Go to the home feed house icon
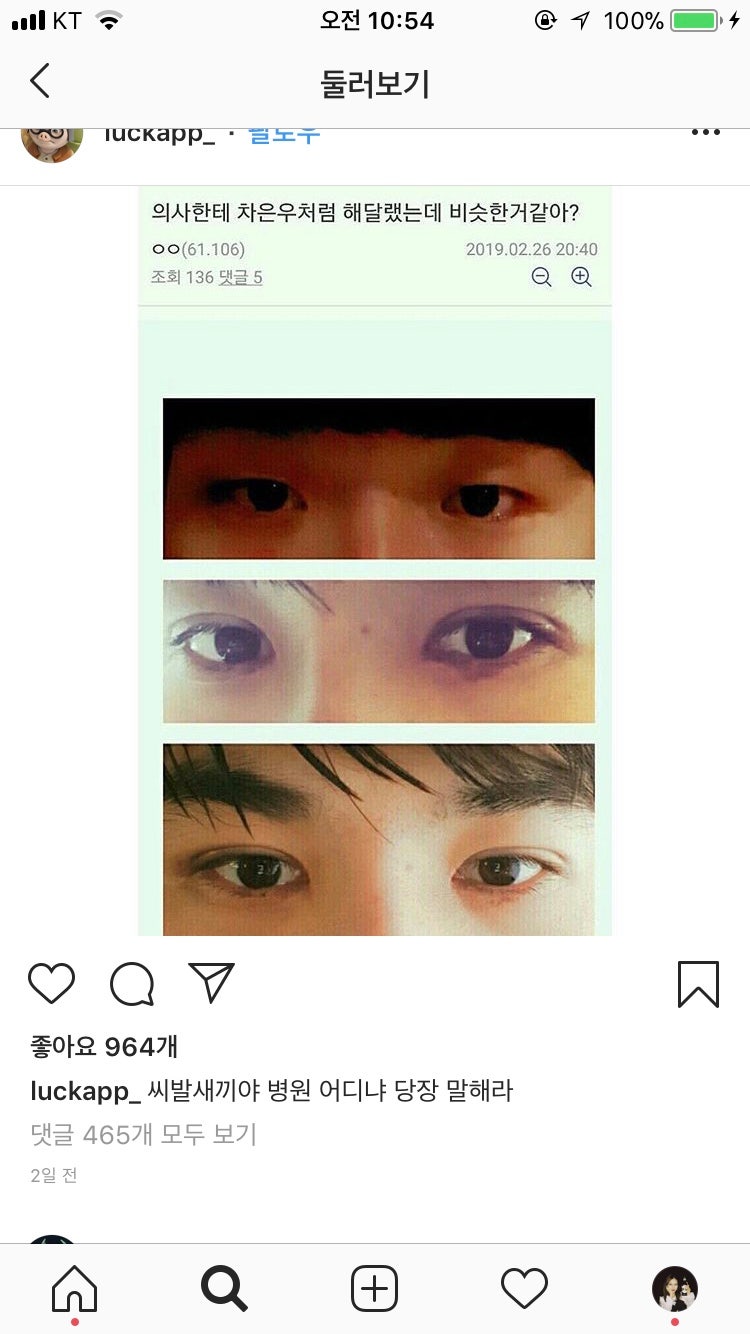The width and height of the screenshot is (750, 1334). [74, 1289]
